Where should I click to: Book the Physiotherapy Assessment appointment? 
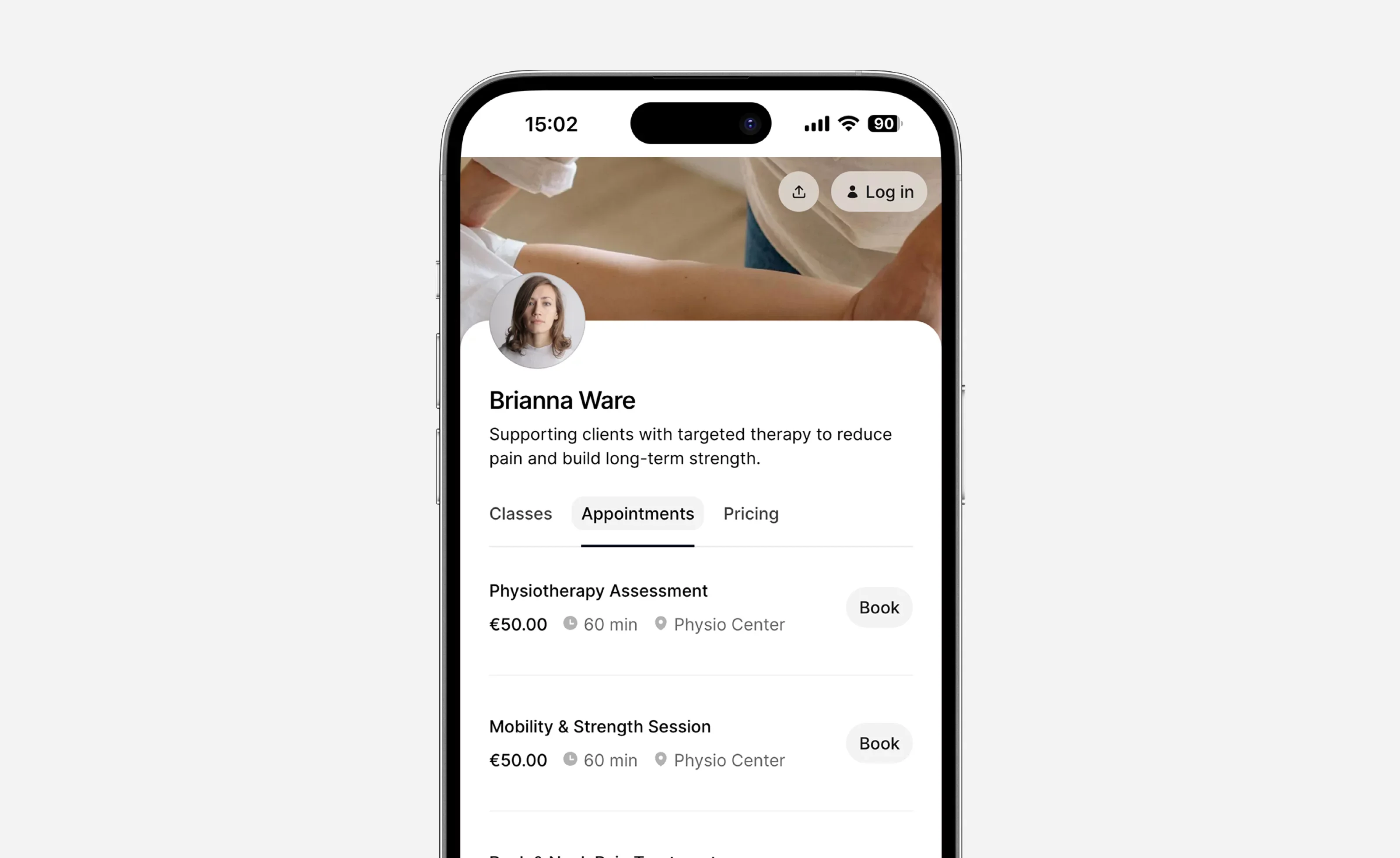tap(878, 607)
